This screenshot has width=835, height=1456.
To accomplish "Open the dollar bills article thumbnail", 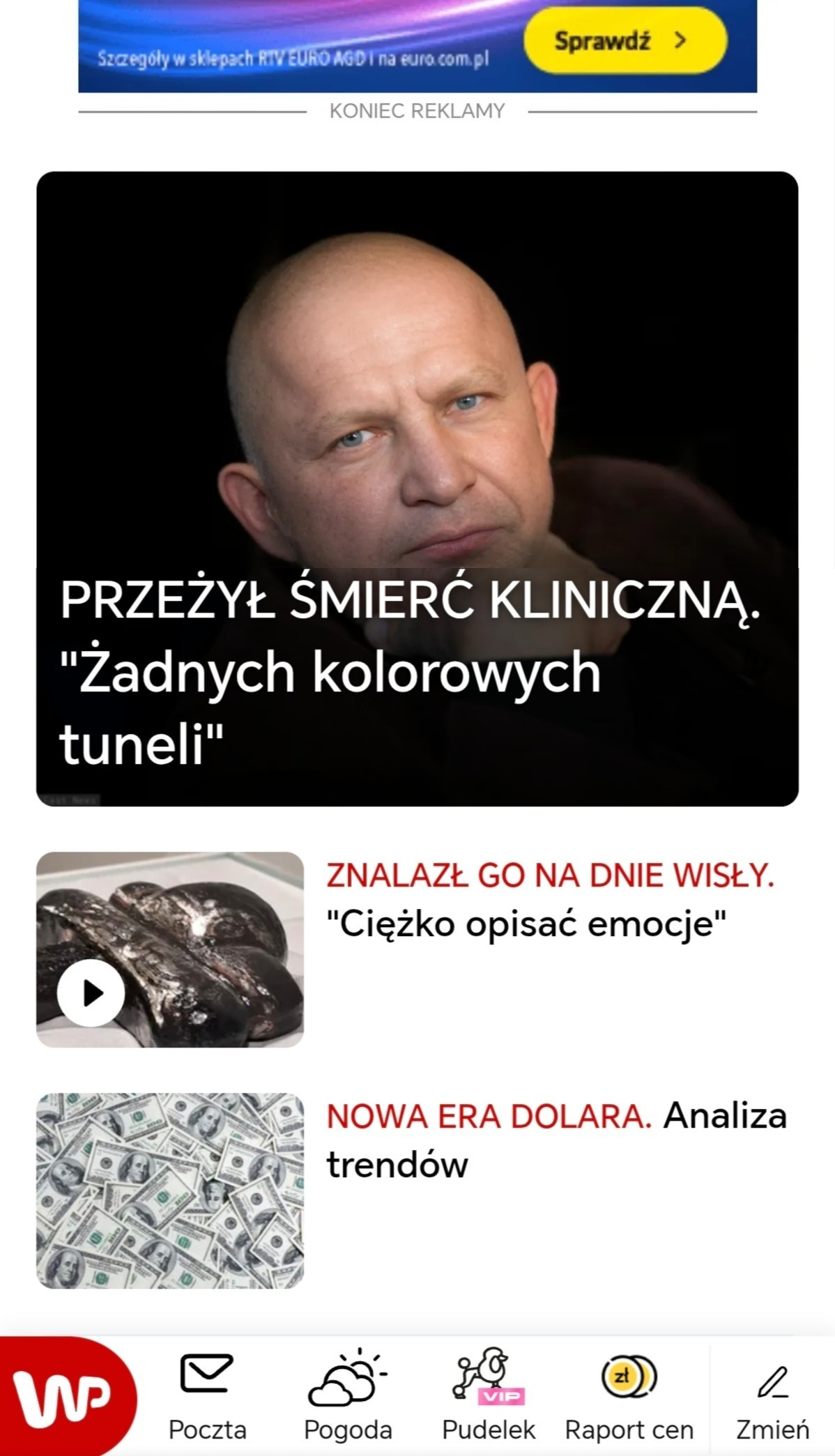I will (170, 1190).
